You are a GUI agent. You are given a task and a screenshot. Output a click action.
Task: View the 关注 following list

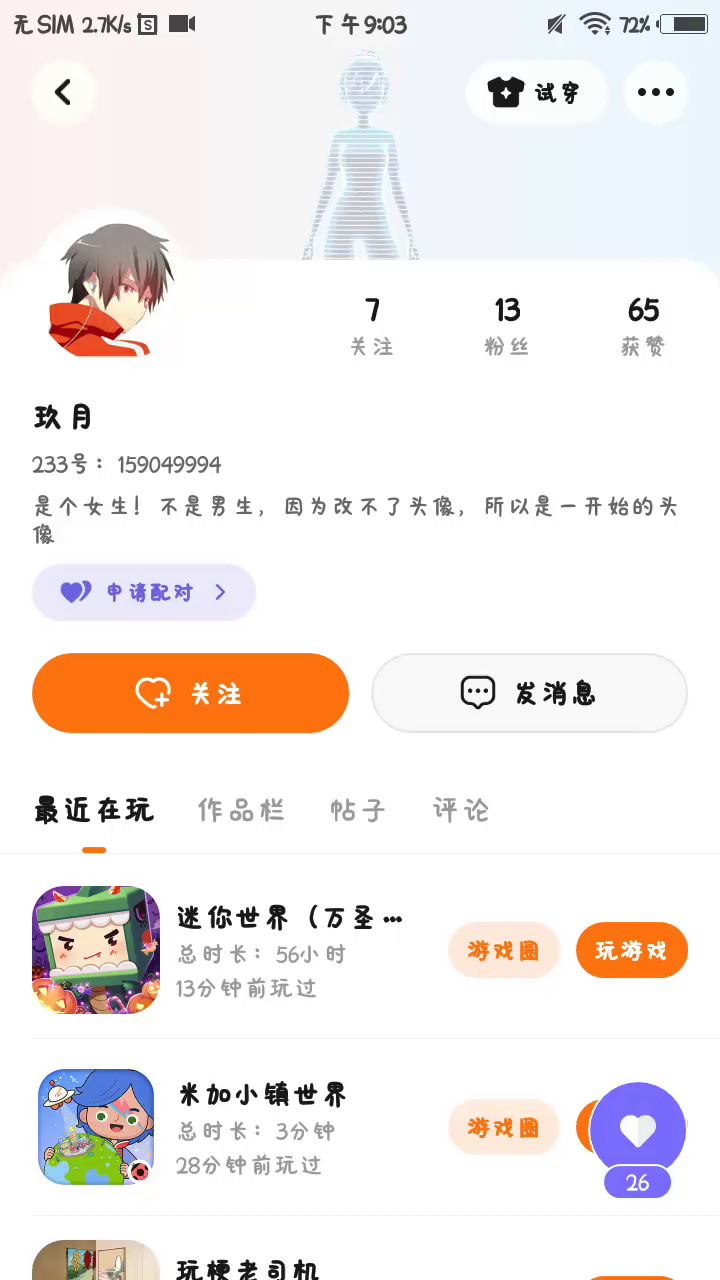coord(372,326)
